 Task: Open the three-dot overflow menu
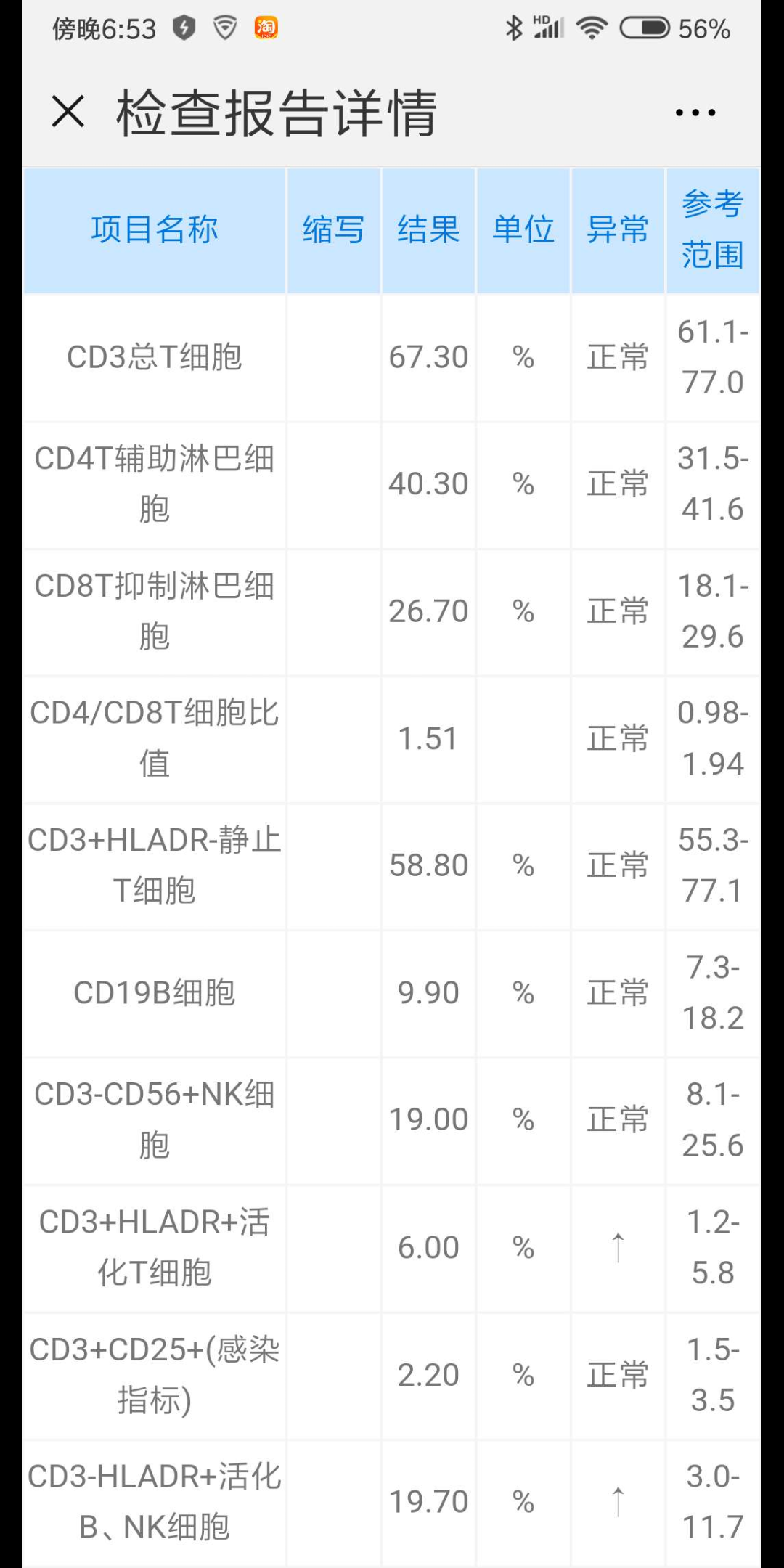(695, 113)
